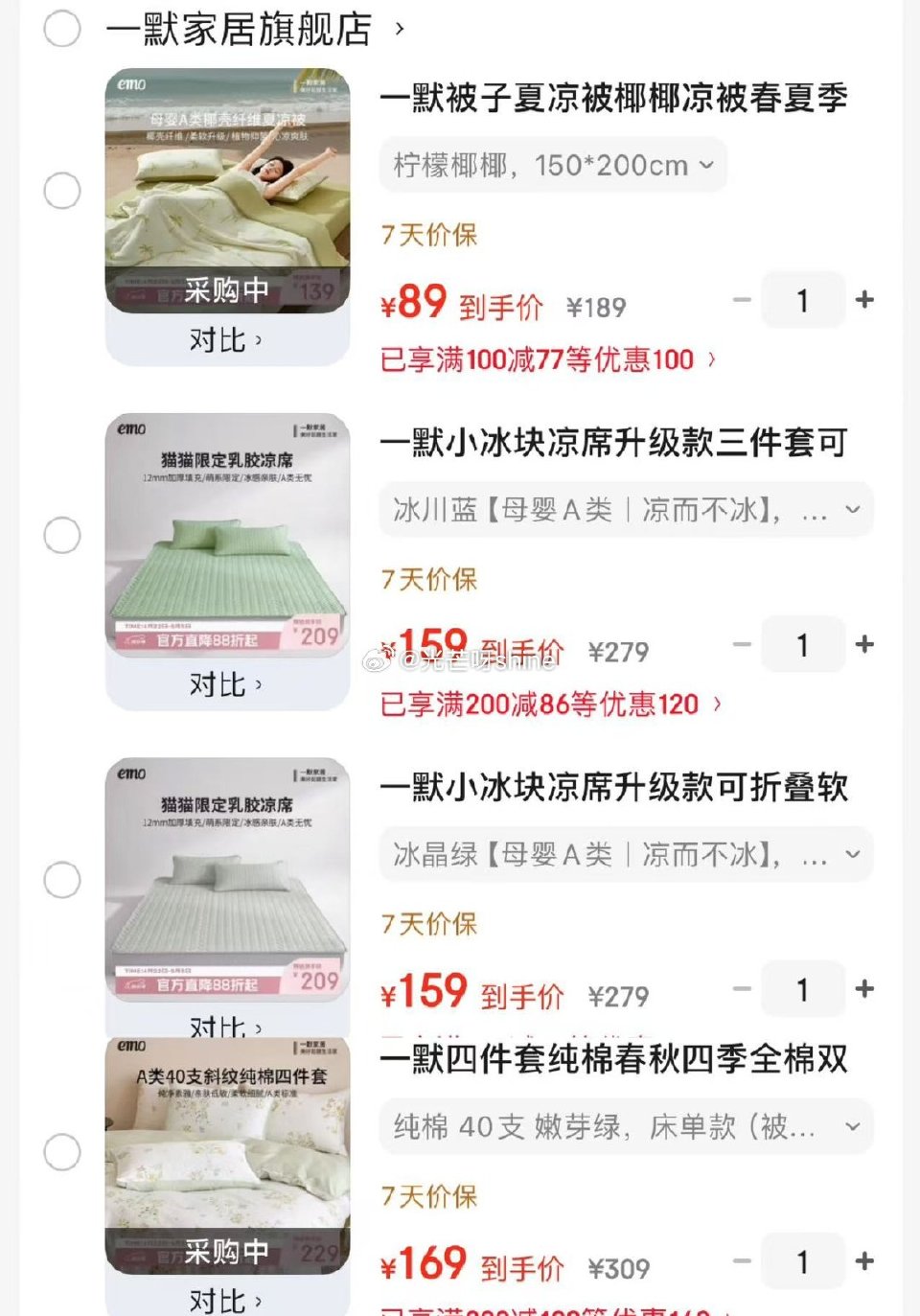
Task: Check the coconut summer quilt cart item
Action: (61, 191)
